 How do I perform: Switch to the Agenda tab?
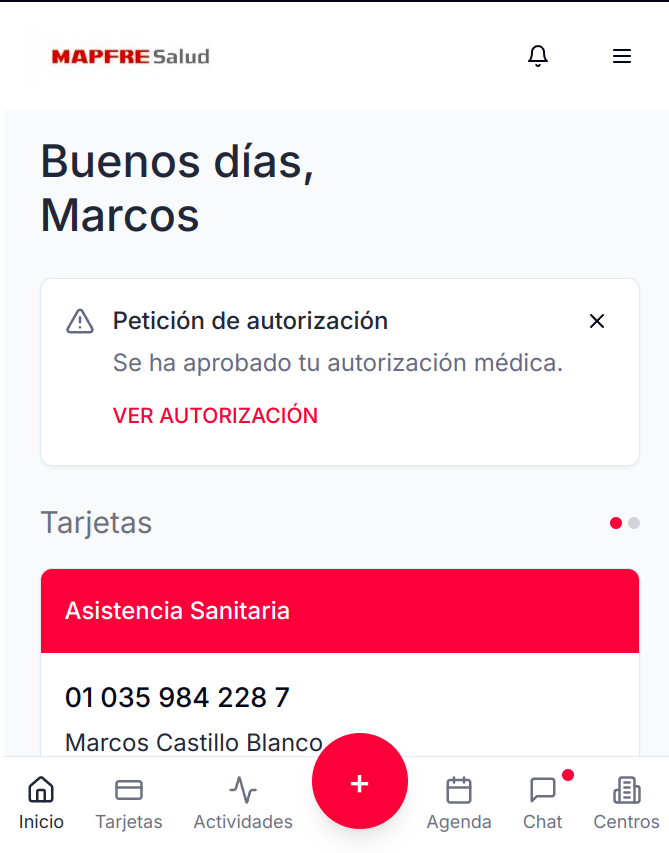click(459, 803)
